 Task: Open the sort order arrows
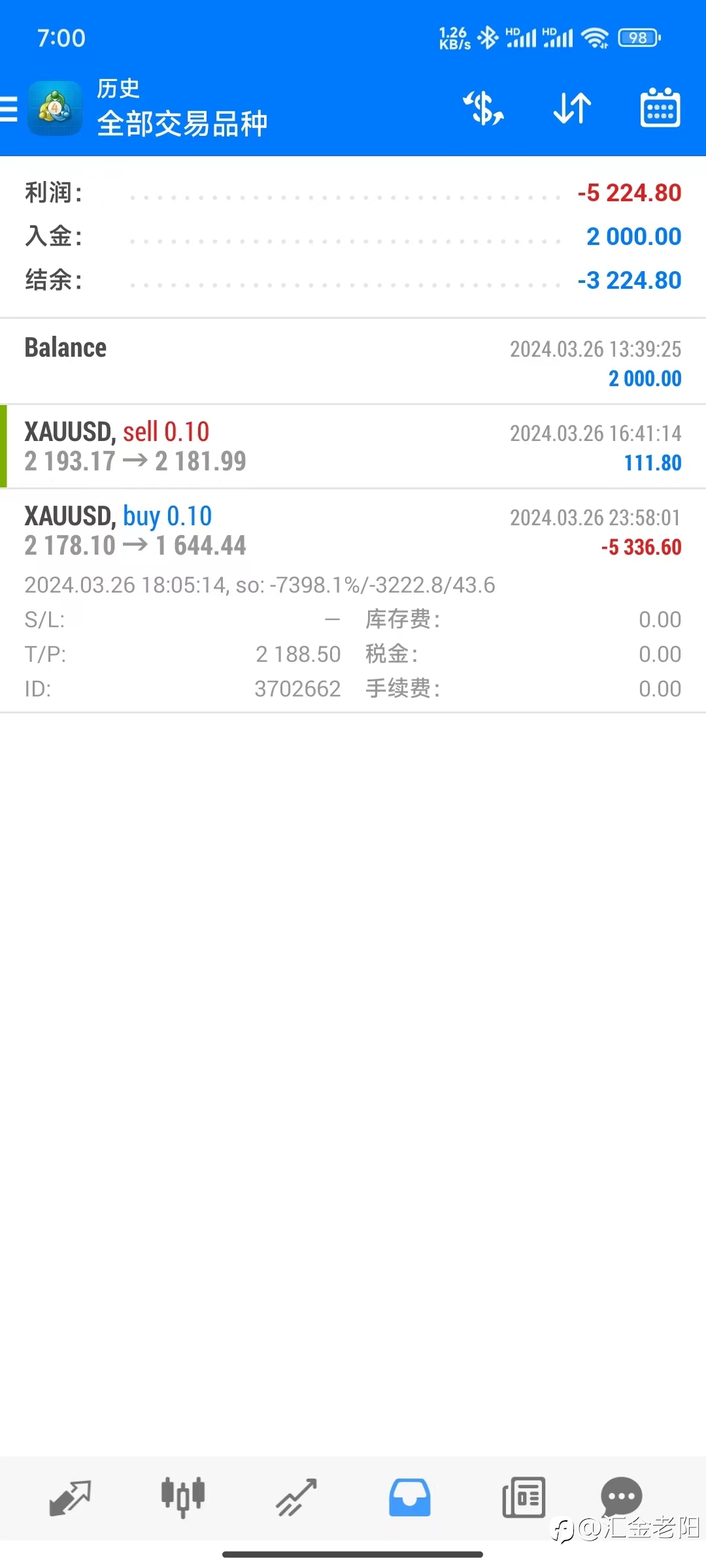point(572,108)
